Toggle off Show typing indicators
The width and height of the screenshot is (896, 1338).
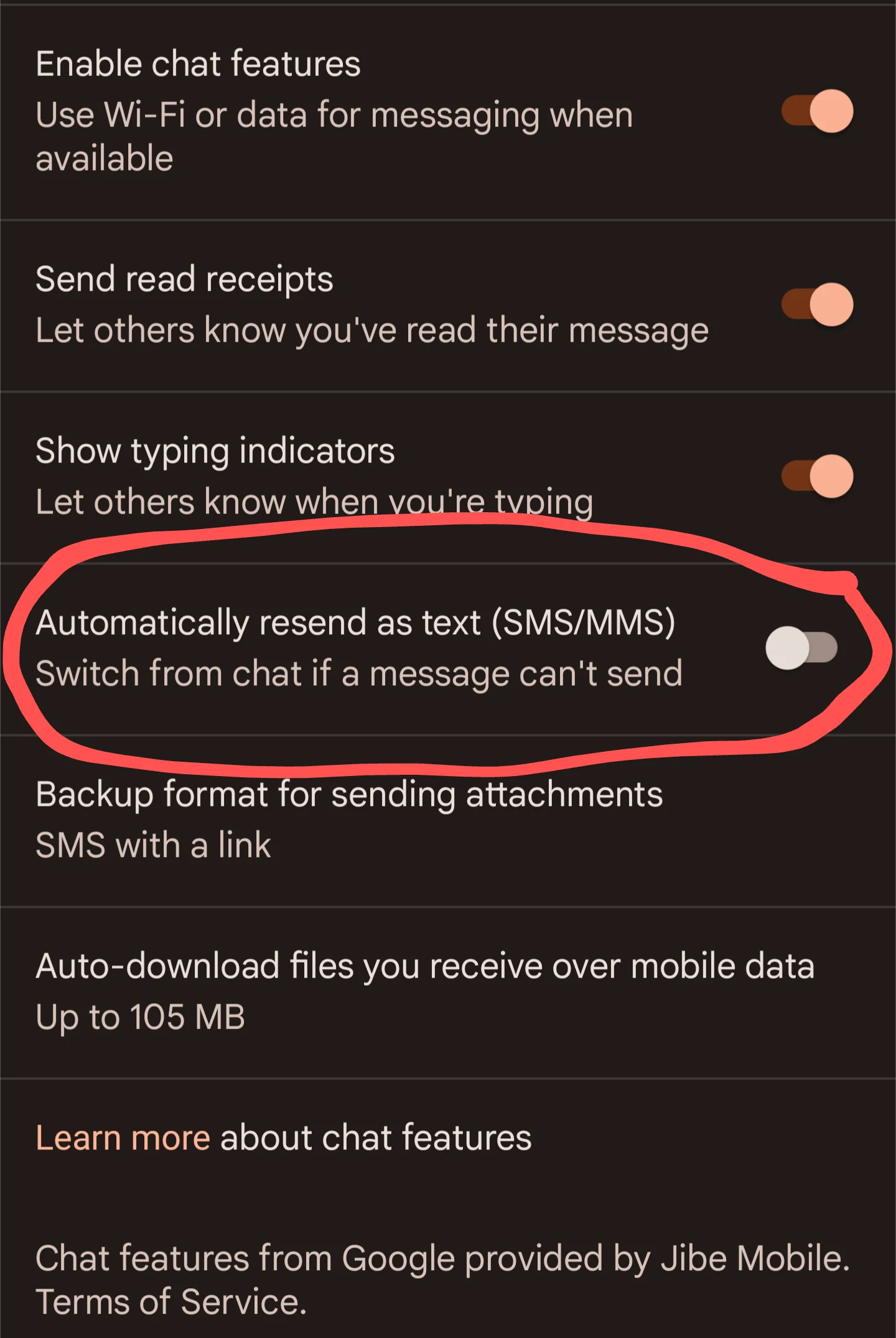tap(817, 477)
